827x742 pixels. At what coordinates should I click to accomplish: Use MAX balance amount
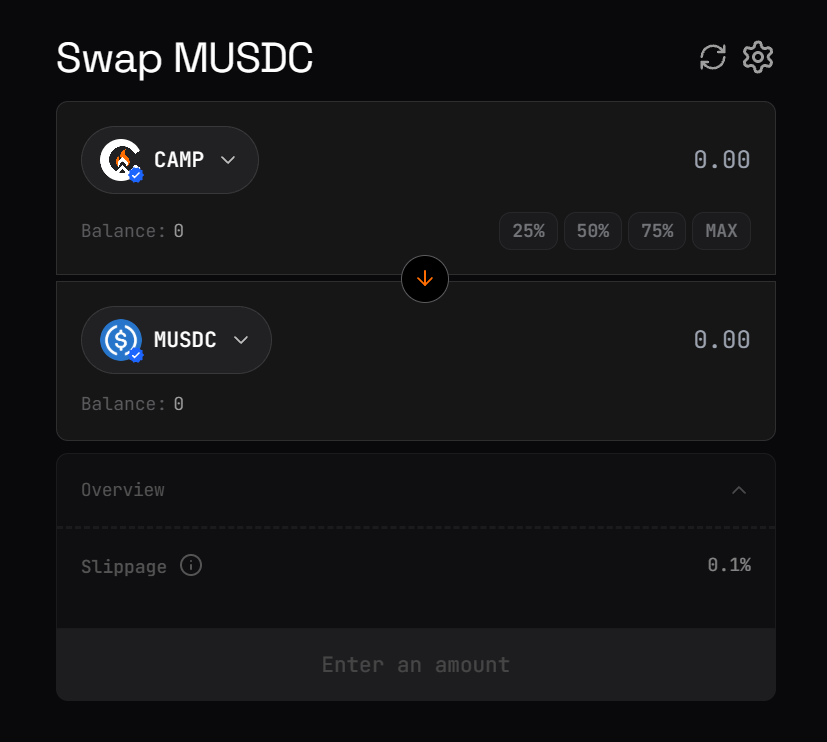pos(721,231)
